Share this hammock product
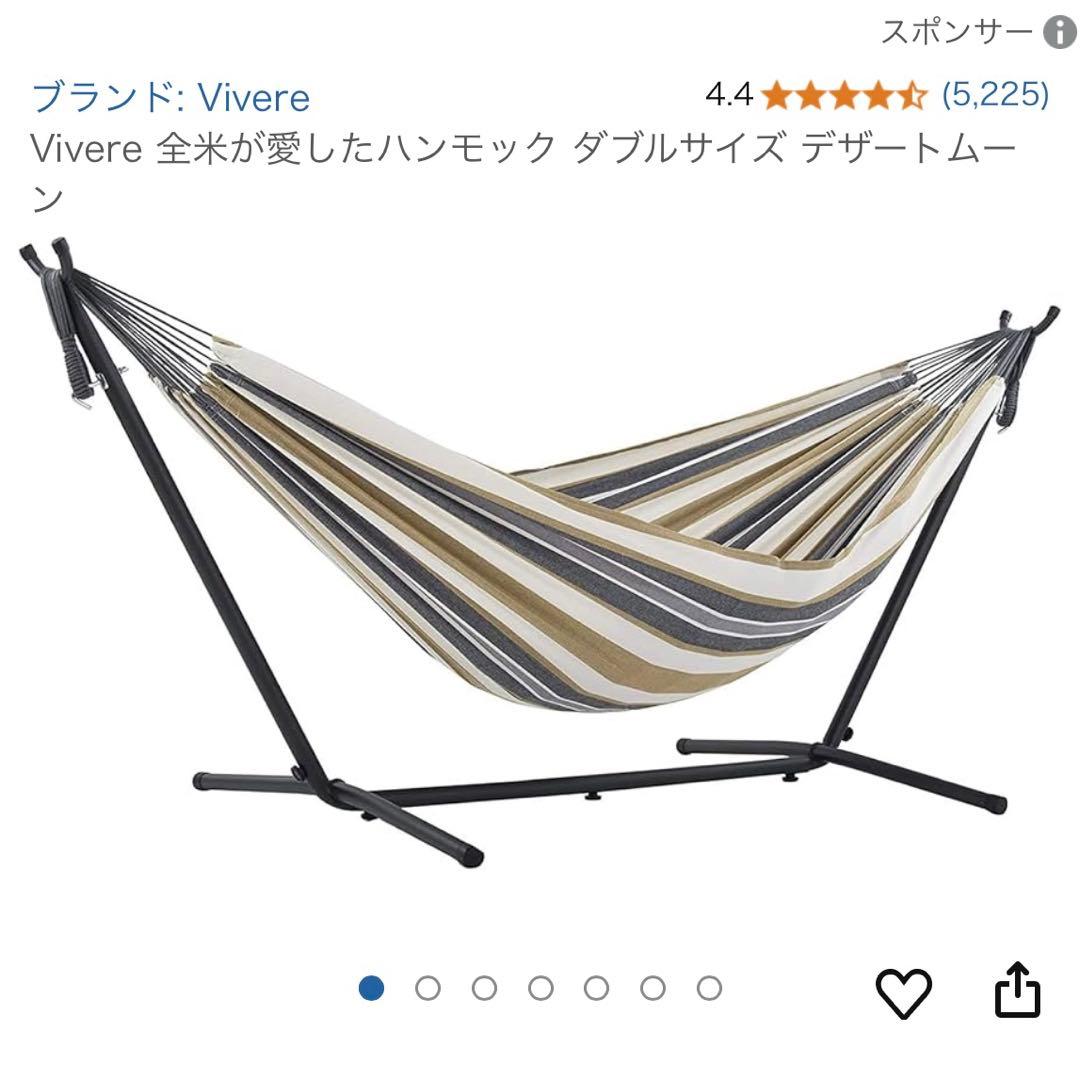Viewport: 1080px width, 1080px height. 1018,990
